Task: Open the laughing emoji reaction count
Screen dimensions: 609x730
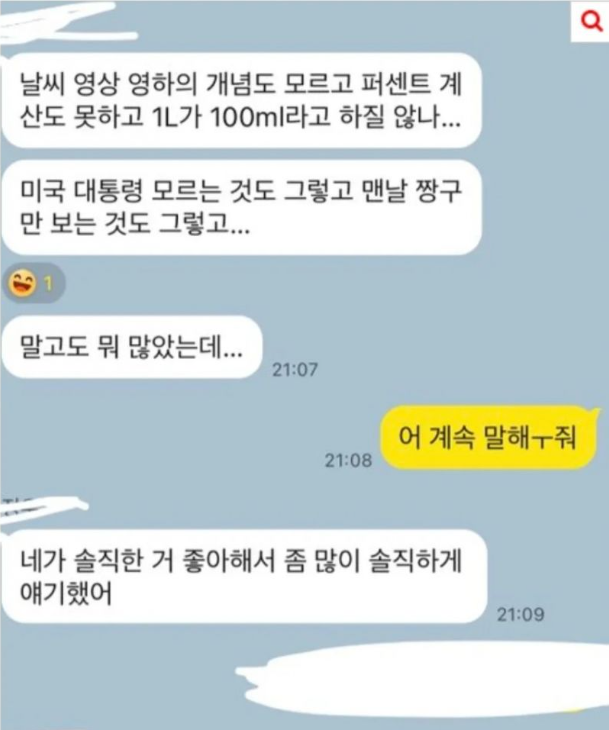Action: pos(34,284)
